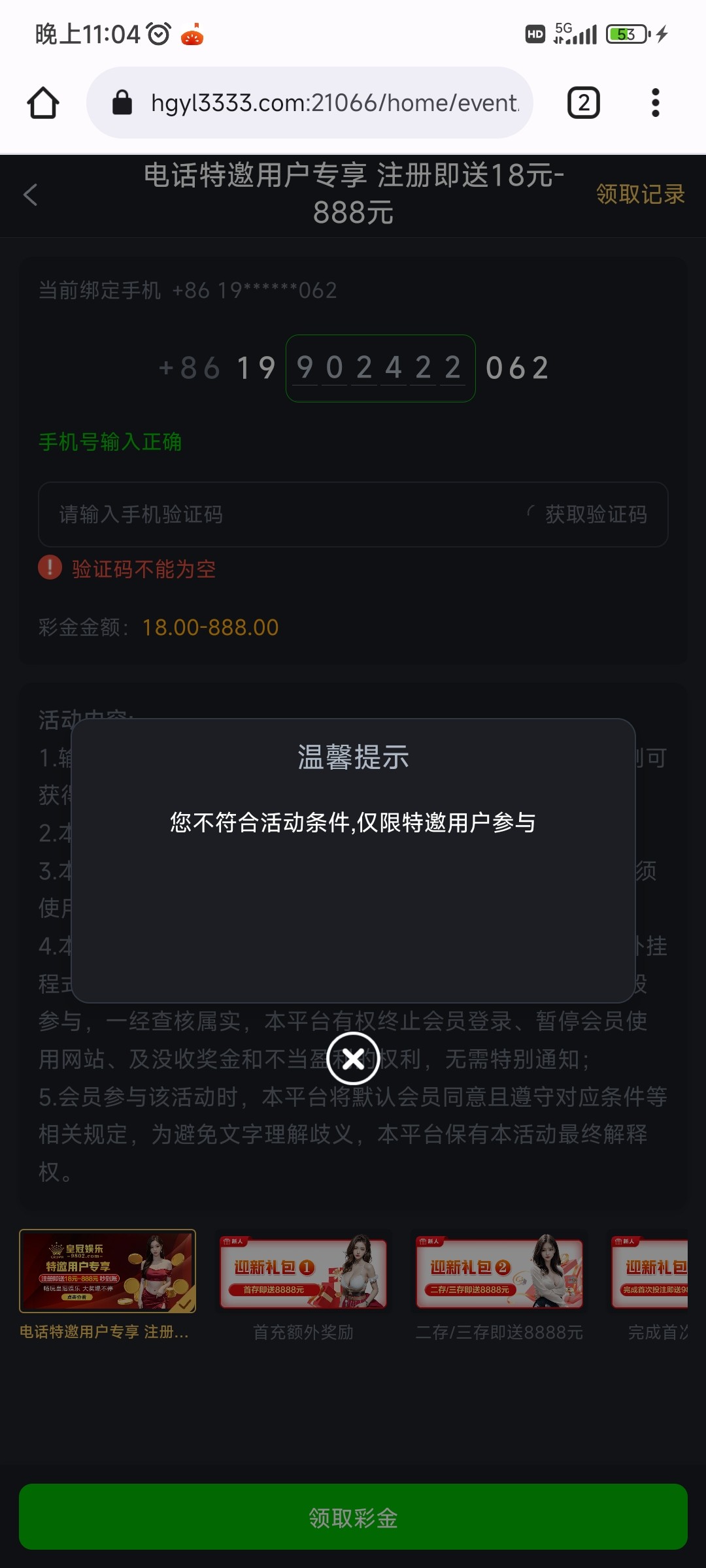
Task: Tap the 领取彩金 button
Action: (x=353, y=1516)
